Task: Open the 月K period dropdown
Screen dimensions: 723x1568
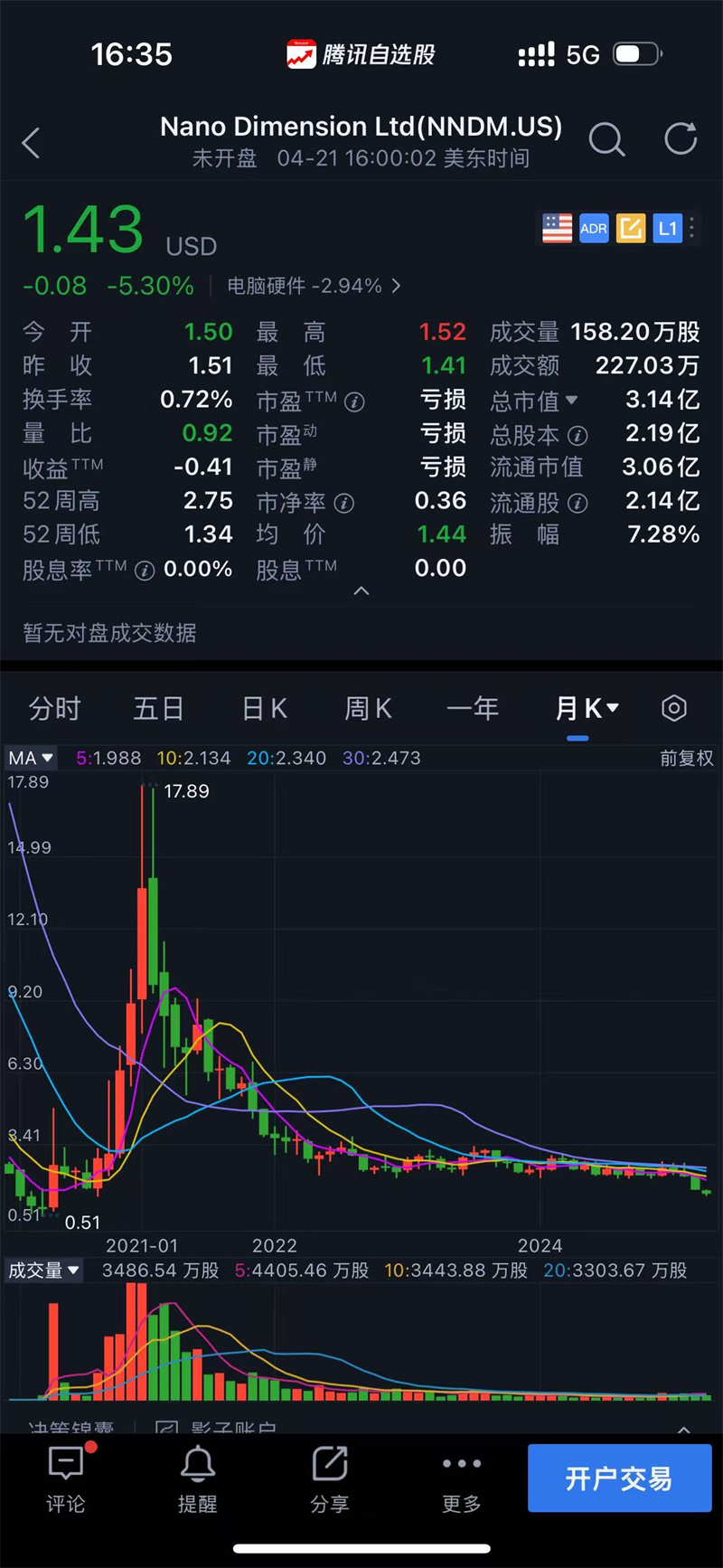Action: (587, 709)
